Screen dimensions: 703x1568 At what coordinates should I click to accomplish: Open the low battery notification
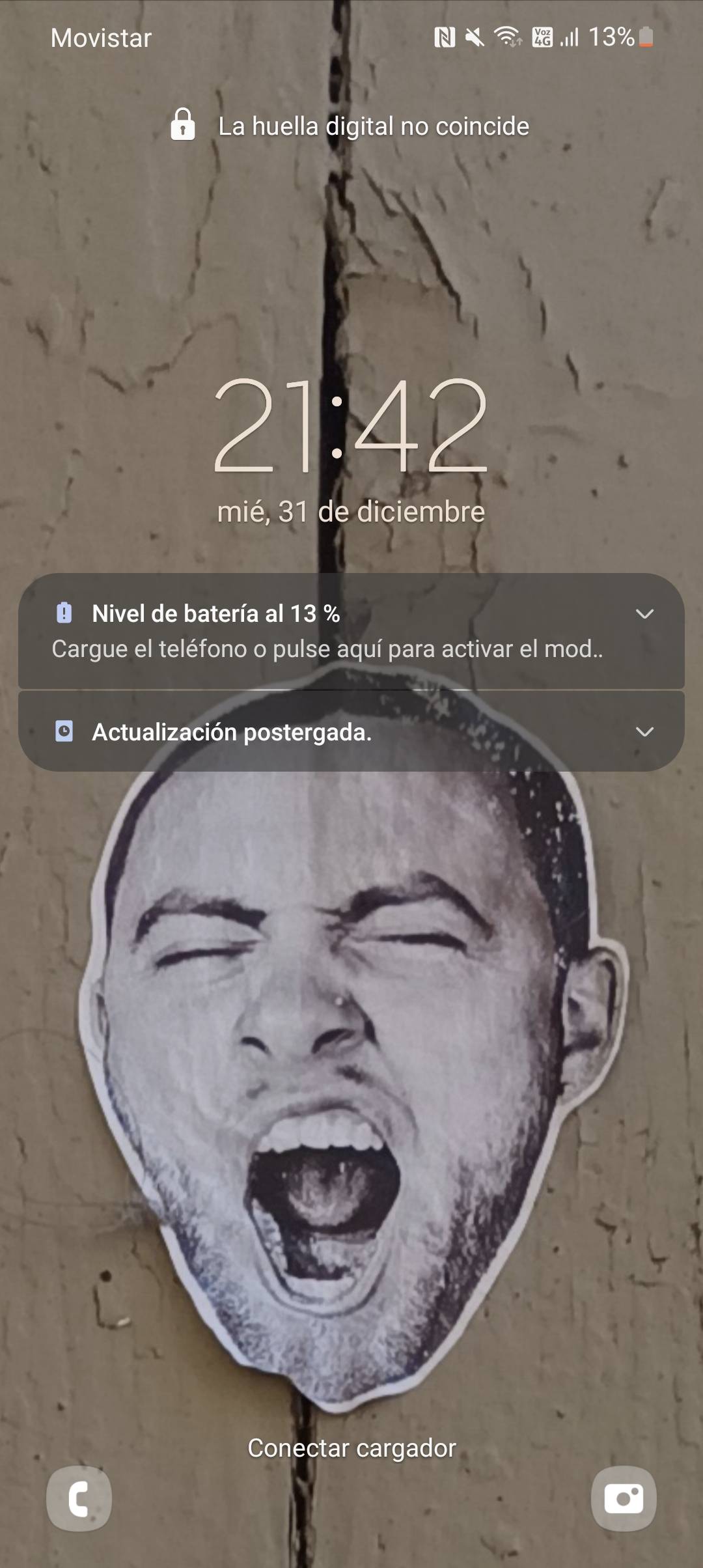351,631
